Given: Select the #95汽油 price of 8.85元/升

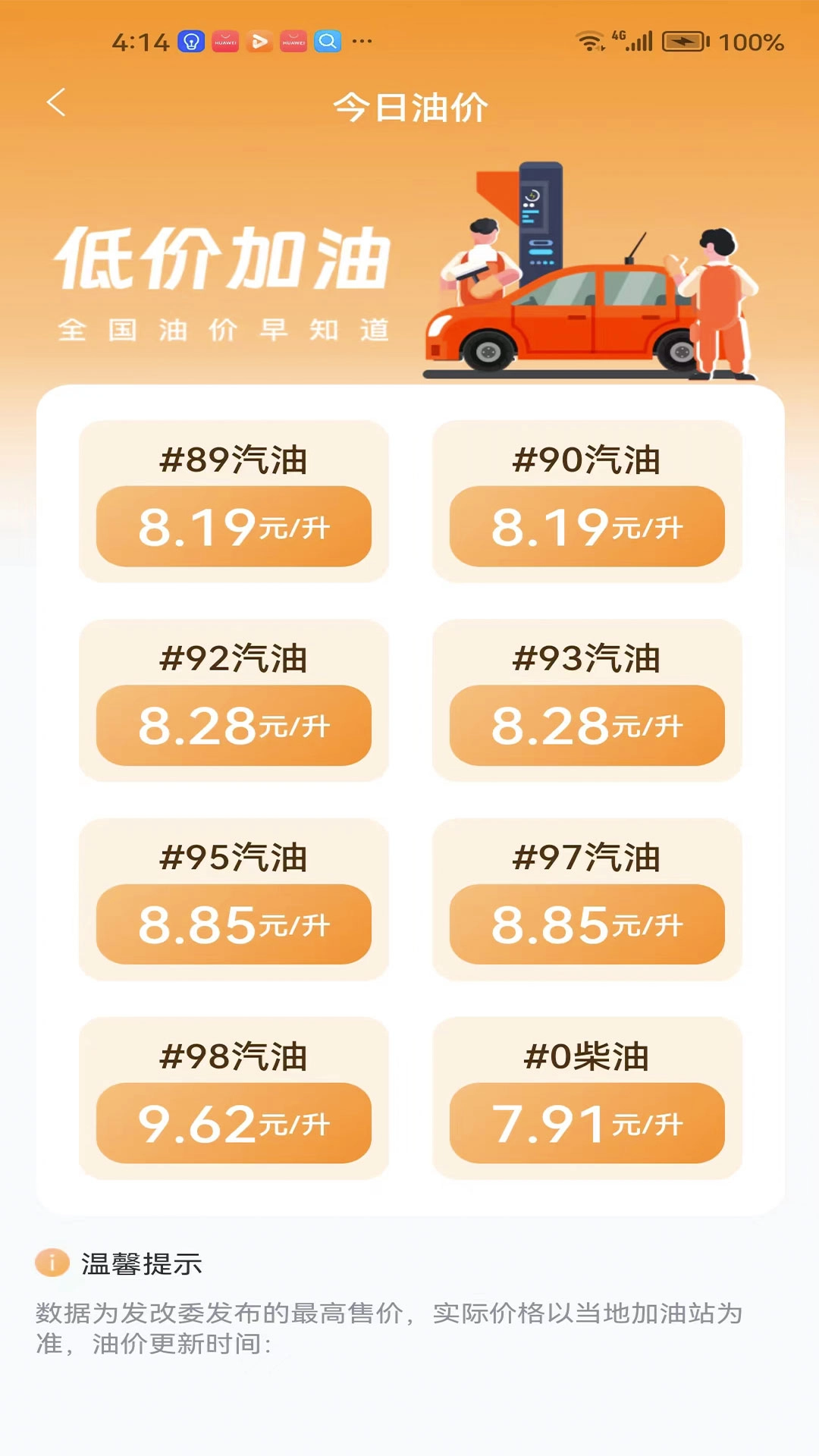Looking at the screenshot, I should tap(234, 924).
